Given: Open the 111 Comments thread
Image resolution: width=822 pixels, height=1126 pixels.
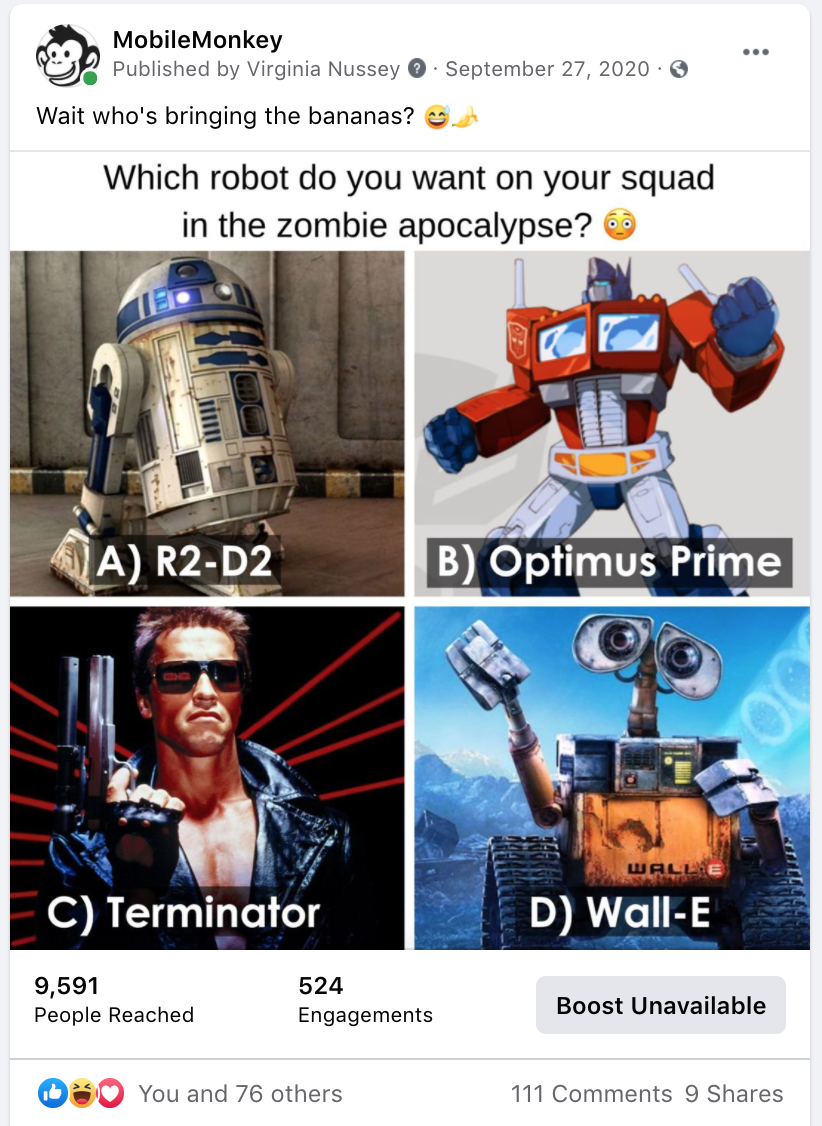Looking at the screenshot, I should click(x=591, y=1094).
